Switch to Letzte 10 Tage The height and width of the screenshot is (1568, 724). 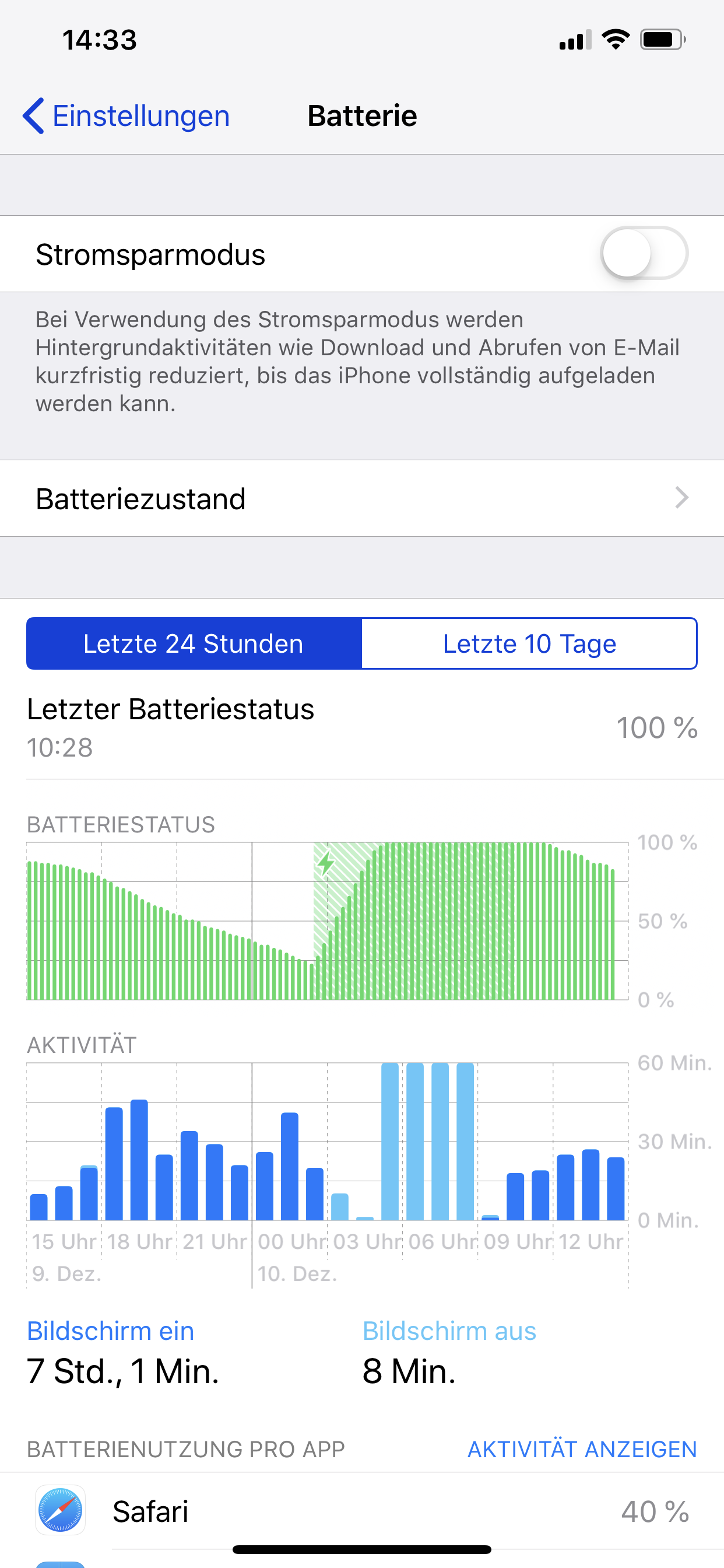(x=529, y=643)
